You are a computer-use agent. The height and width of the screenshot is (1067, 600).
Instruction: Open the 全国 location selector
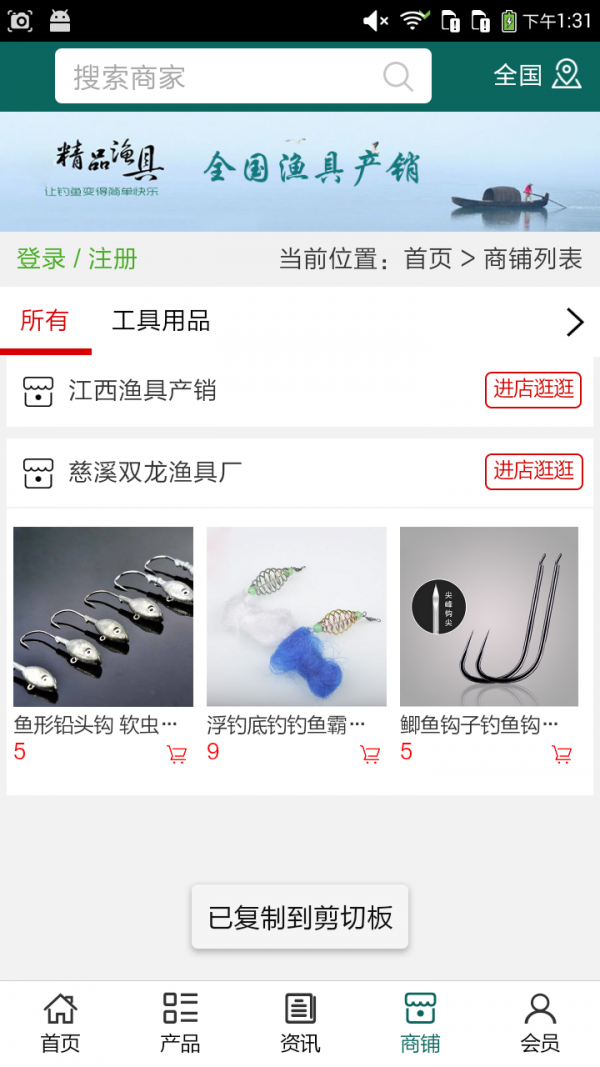[537, 75]
